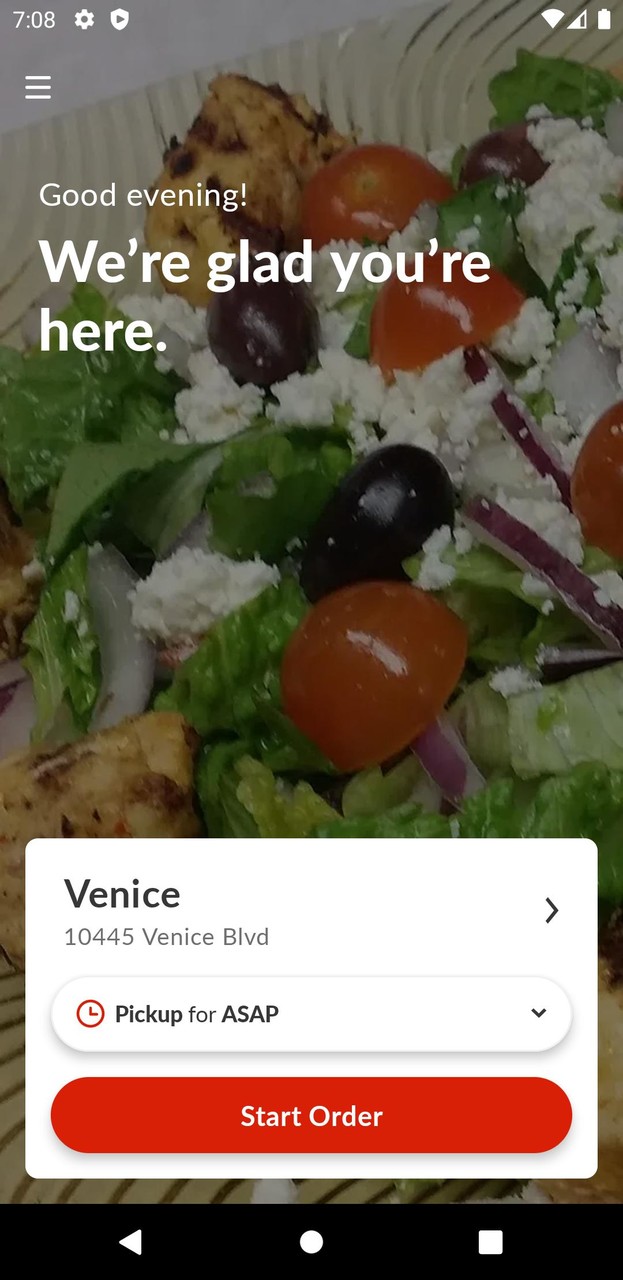Expand the Pickup for ASAP dropdown
The image size is (623, 1280).
[x=311, y=1014]
